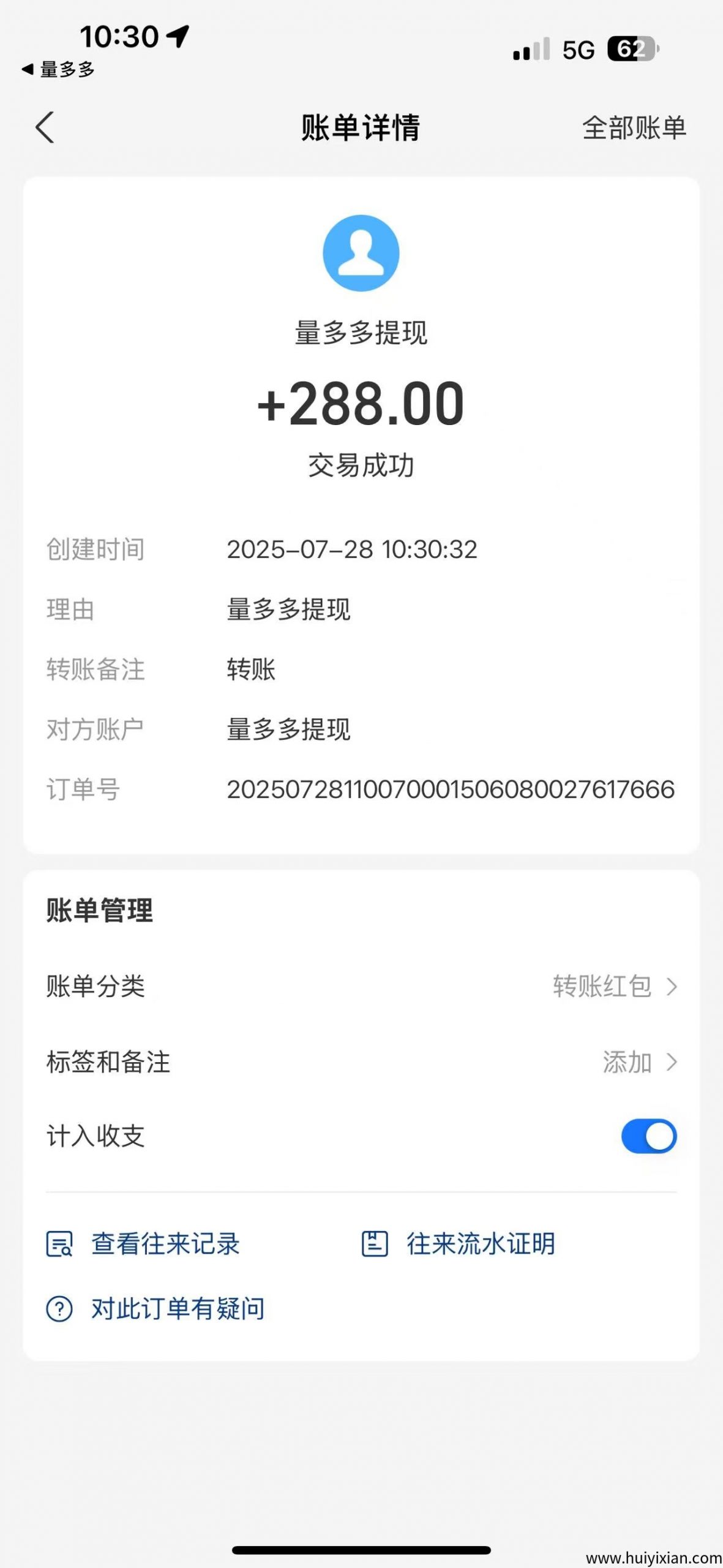The width and height of the screenshot is (723, 1568).
Task: Click the blue contact avatar icon
Action: (361, 253)
